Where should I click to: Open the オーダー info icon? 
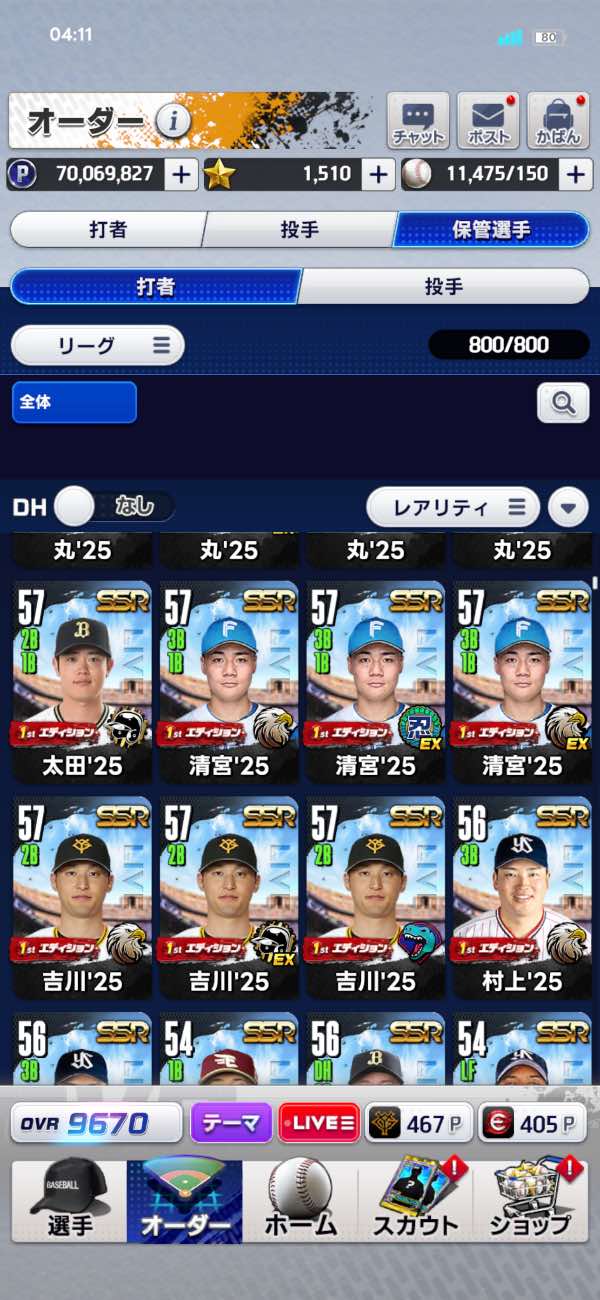coord(173,122)
